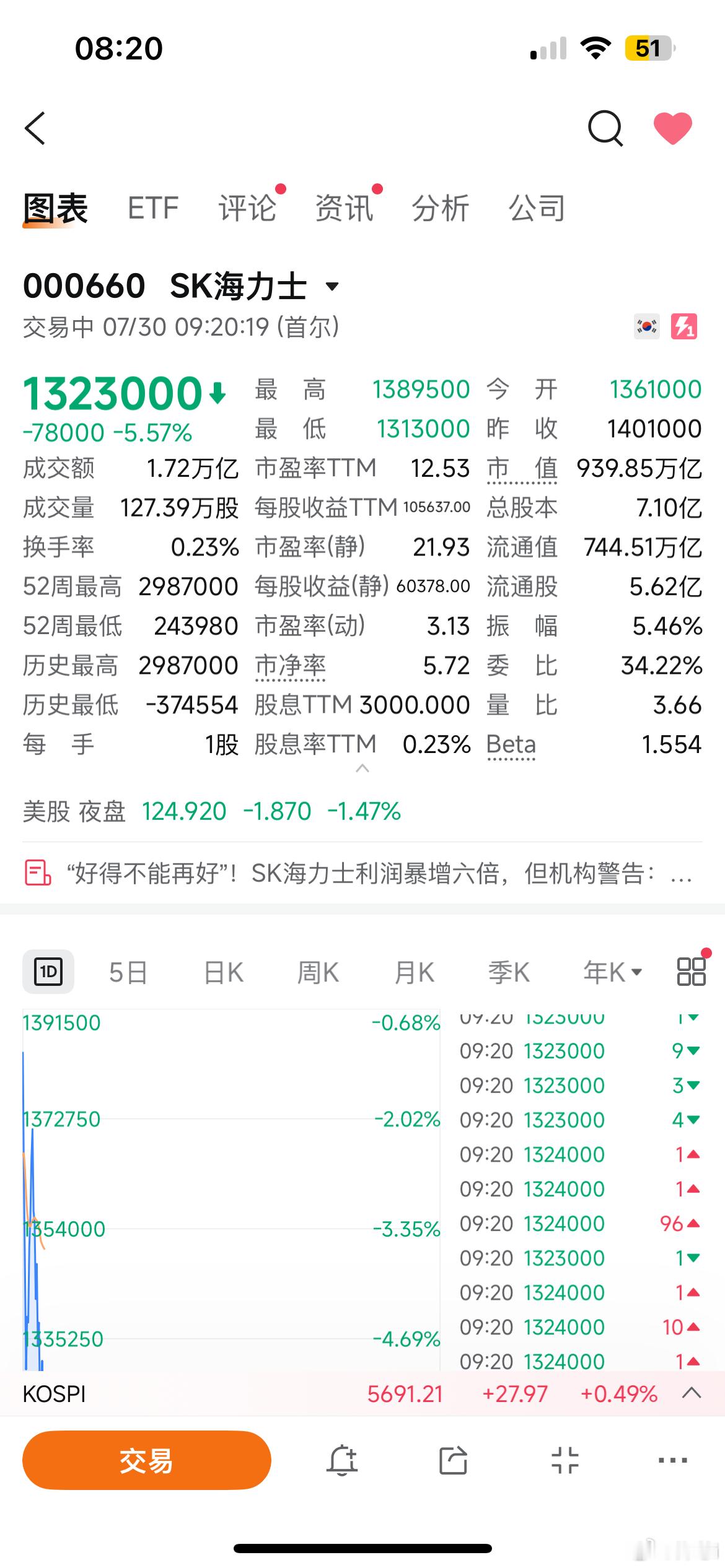Switch chart to 周K
This screenshot has width=725, height=1568.
(319, 972)
